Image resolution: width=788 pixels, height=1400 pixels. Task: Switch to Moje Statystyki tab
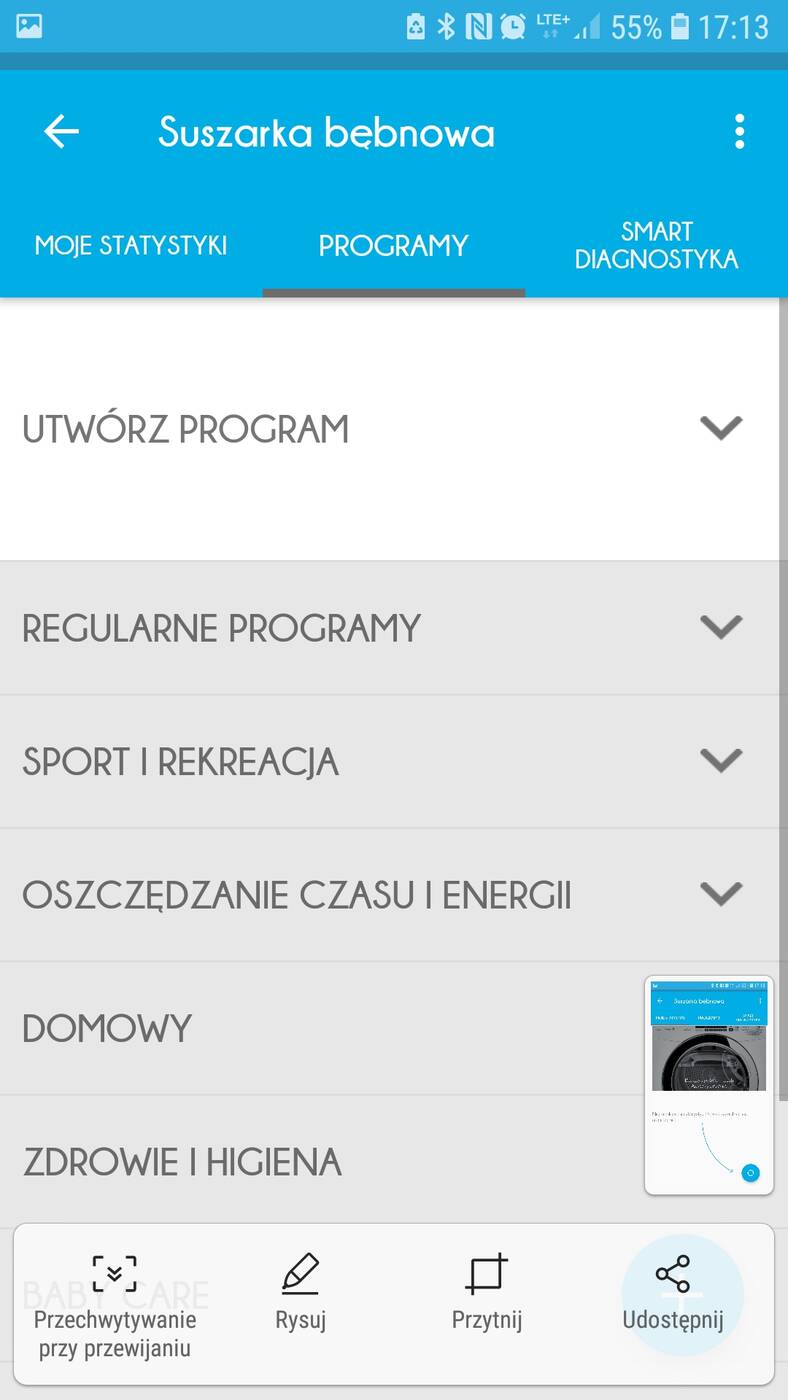[x=131, y=245]
